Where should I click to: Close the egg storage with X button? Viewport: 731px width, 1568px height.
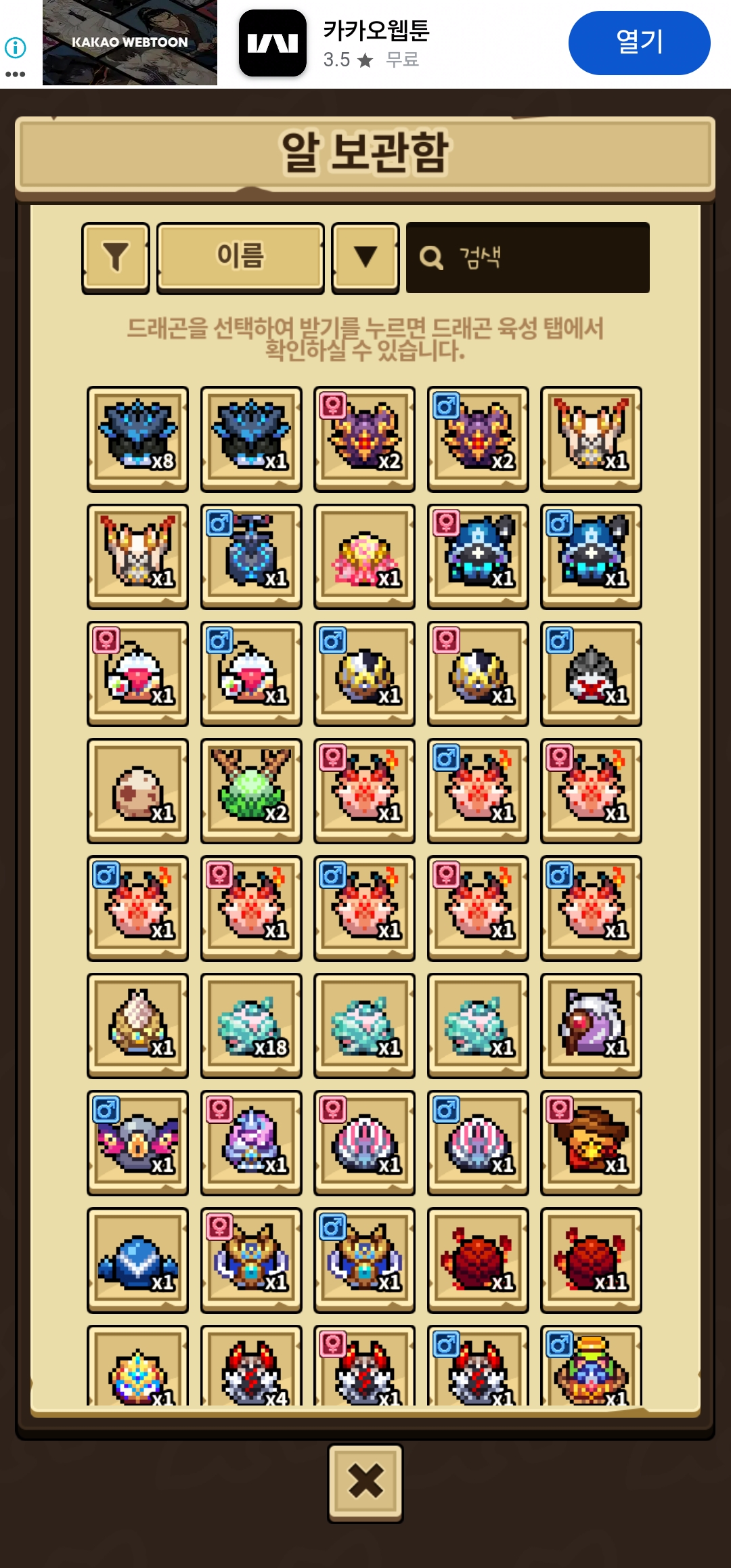pyautogui.click(x=365, y=1483)
